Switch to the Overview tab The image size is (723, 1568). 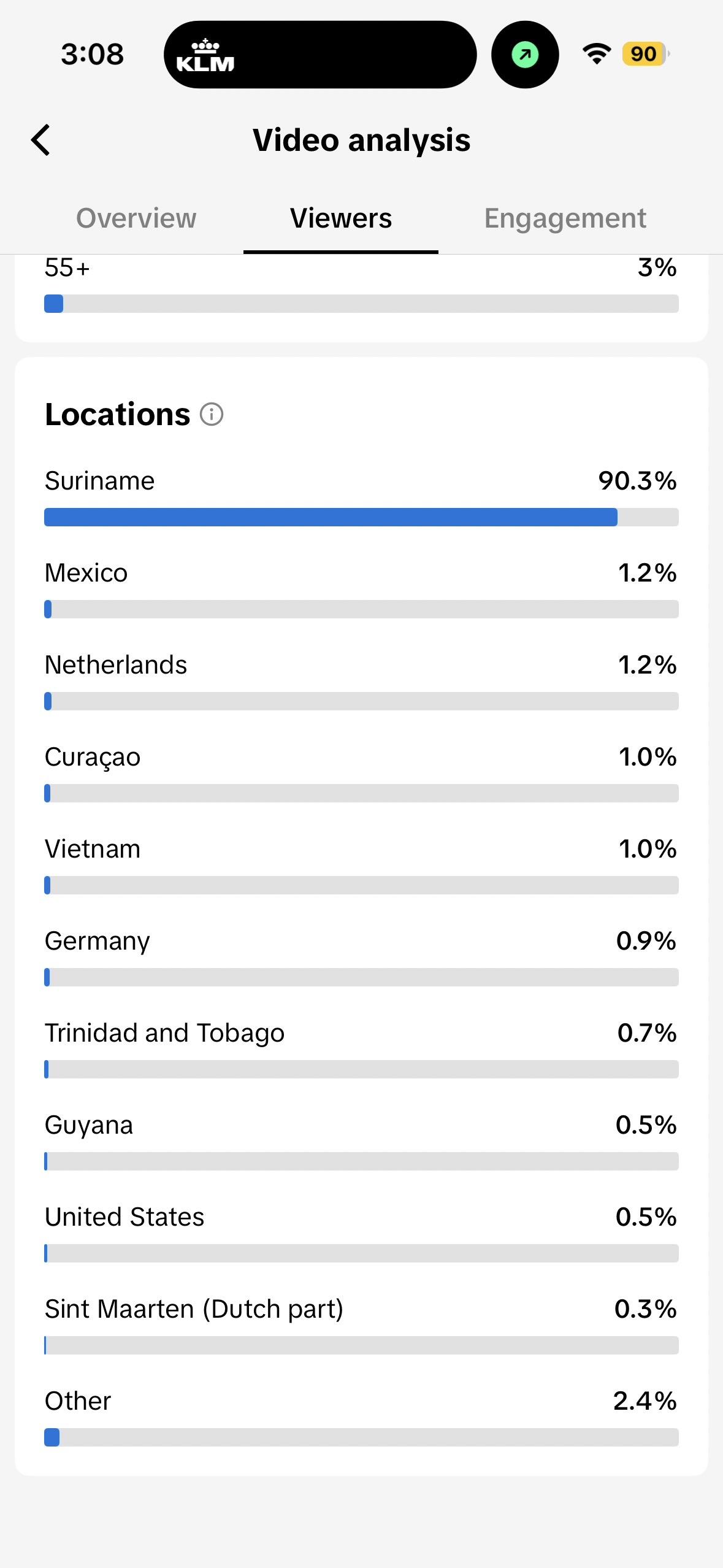136,218
